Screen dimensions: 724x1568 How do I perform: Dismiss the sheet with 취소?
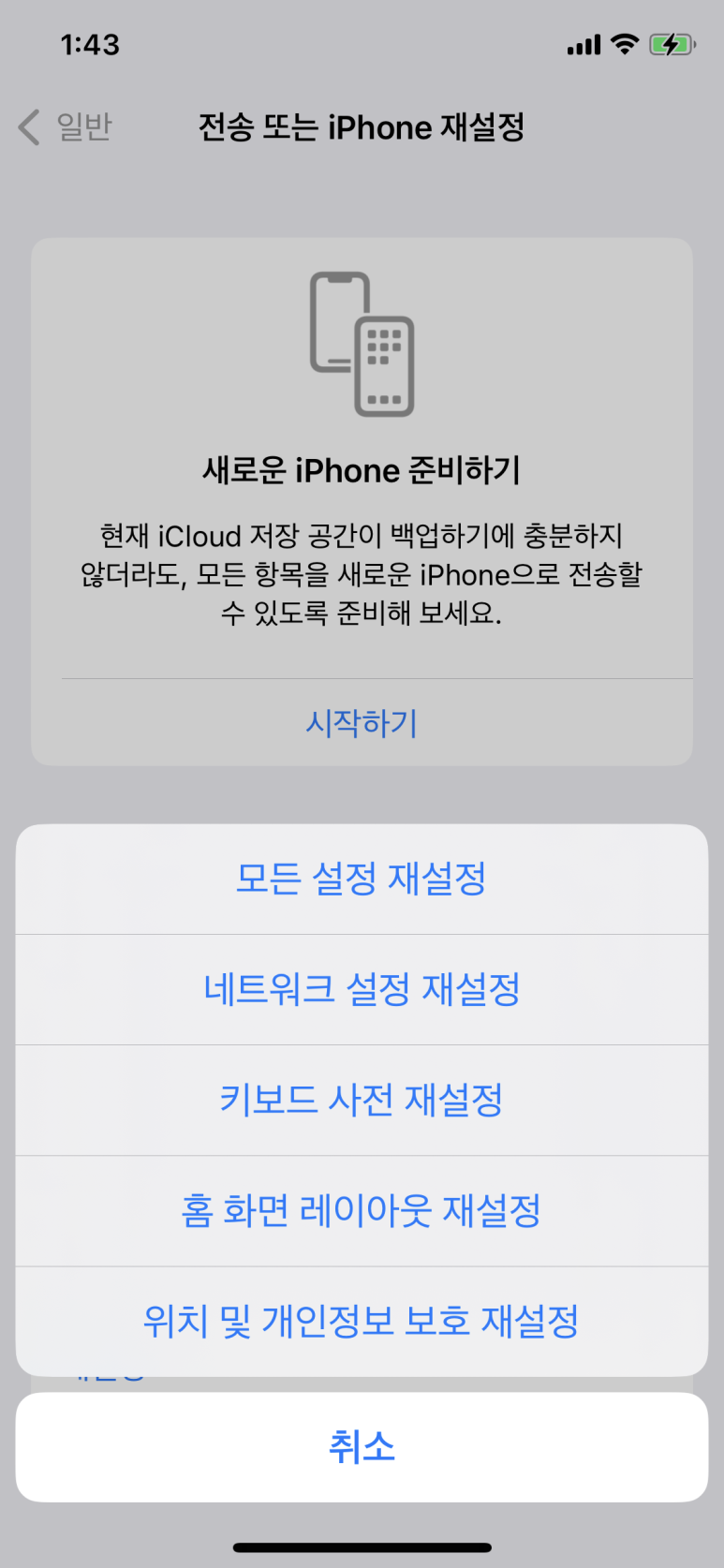(x=362, y=1447)
